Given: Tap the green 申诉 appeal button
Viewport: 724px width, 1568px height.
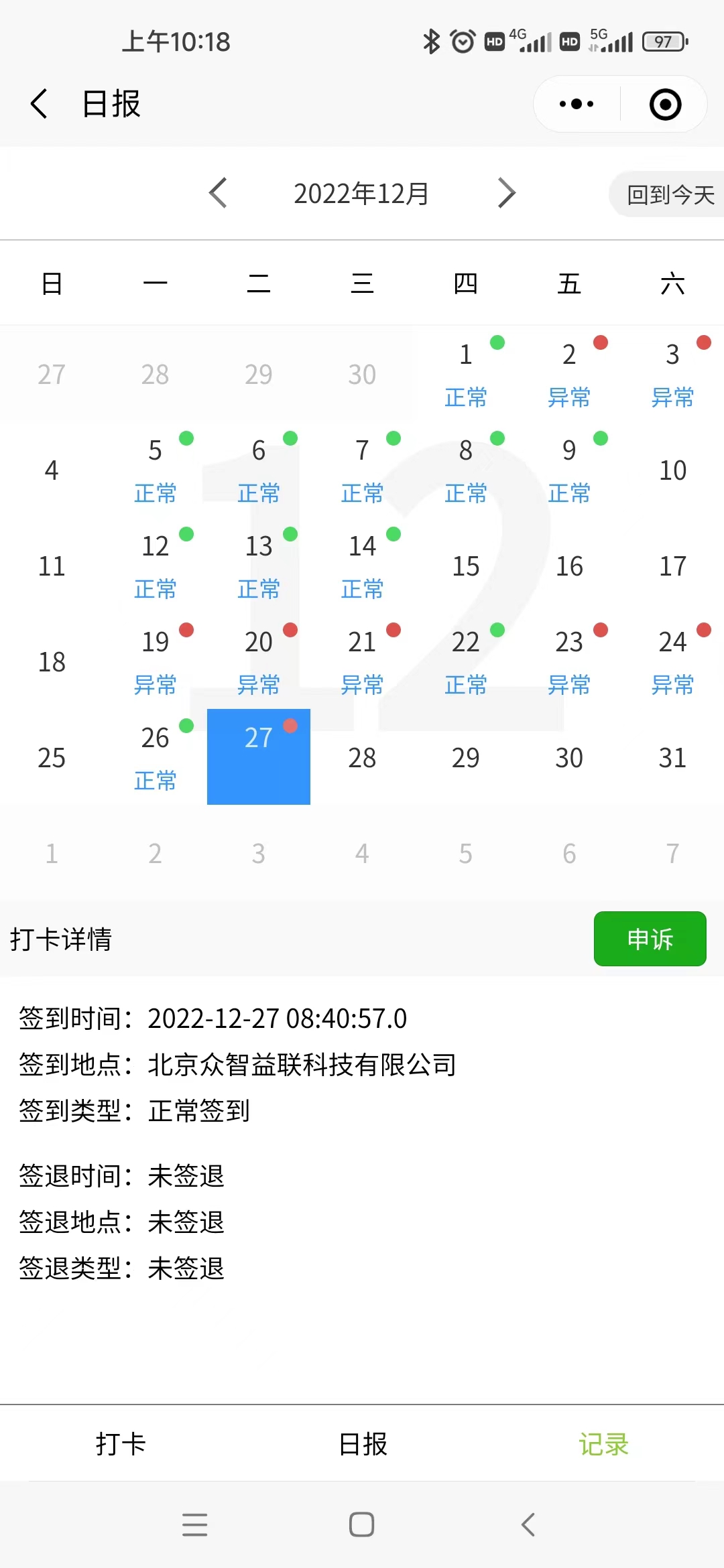Looking at the screenshot, I should click(x=650, y=939).
